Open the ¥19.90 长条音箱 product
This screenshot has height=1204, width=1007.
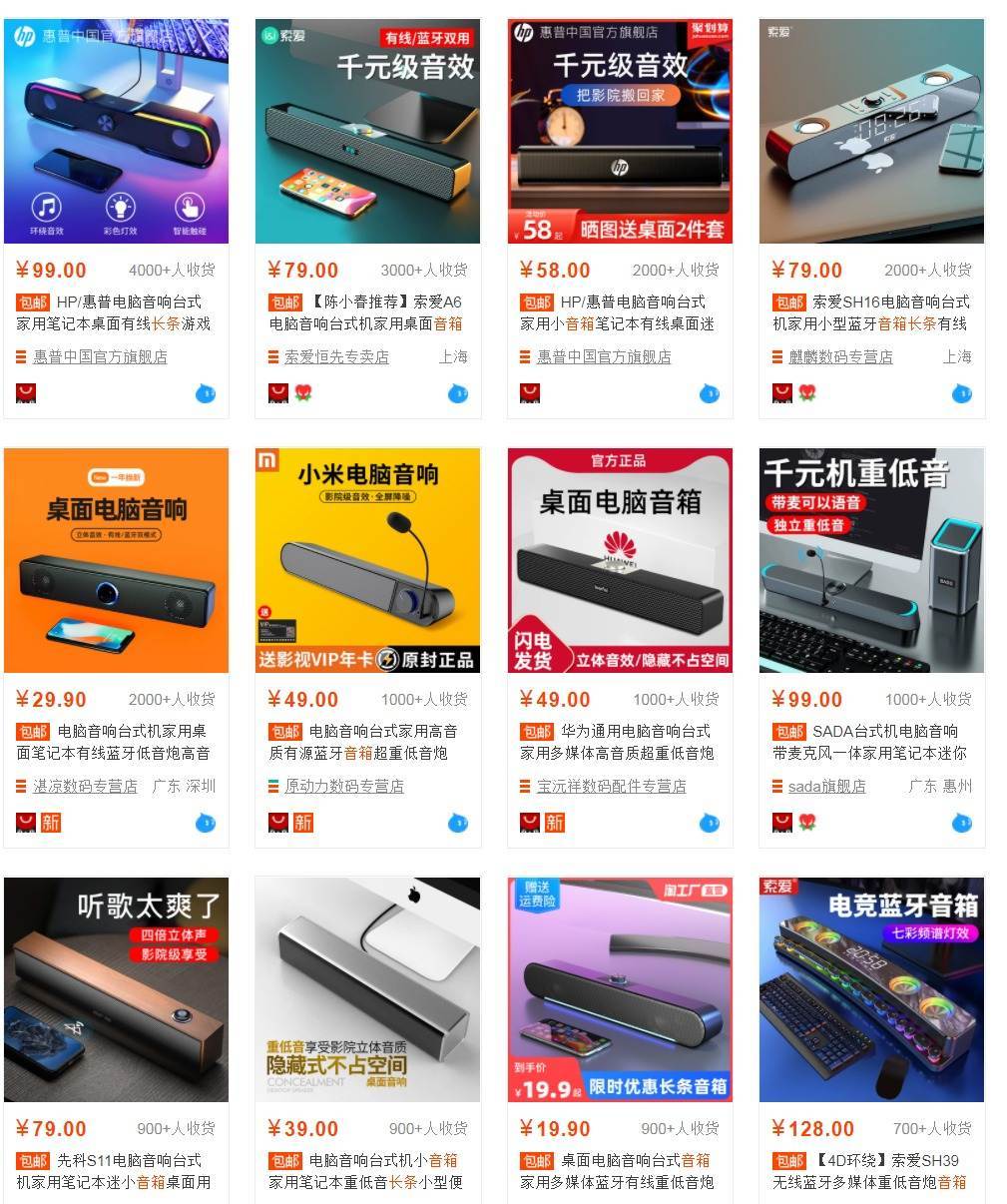[x=620, y=989]
